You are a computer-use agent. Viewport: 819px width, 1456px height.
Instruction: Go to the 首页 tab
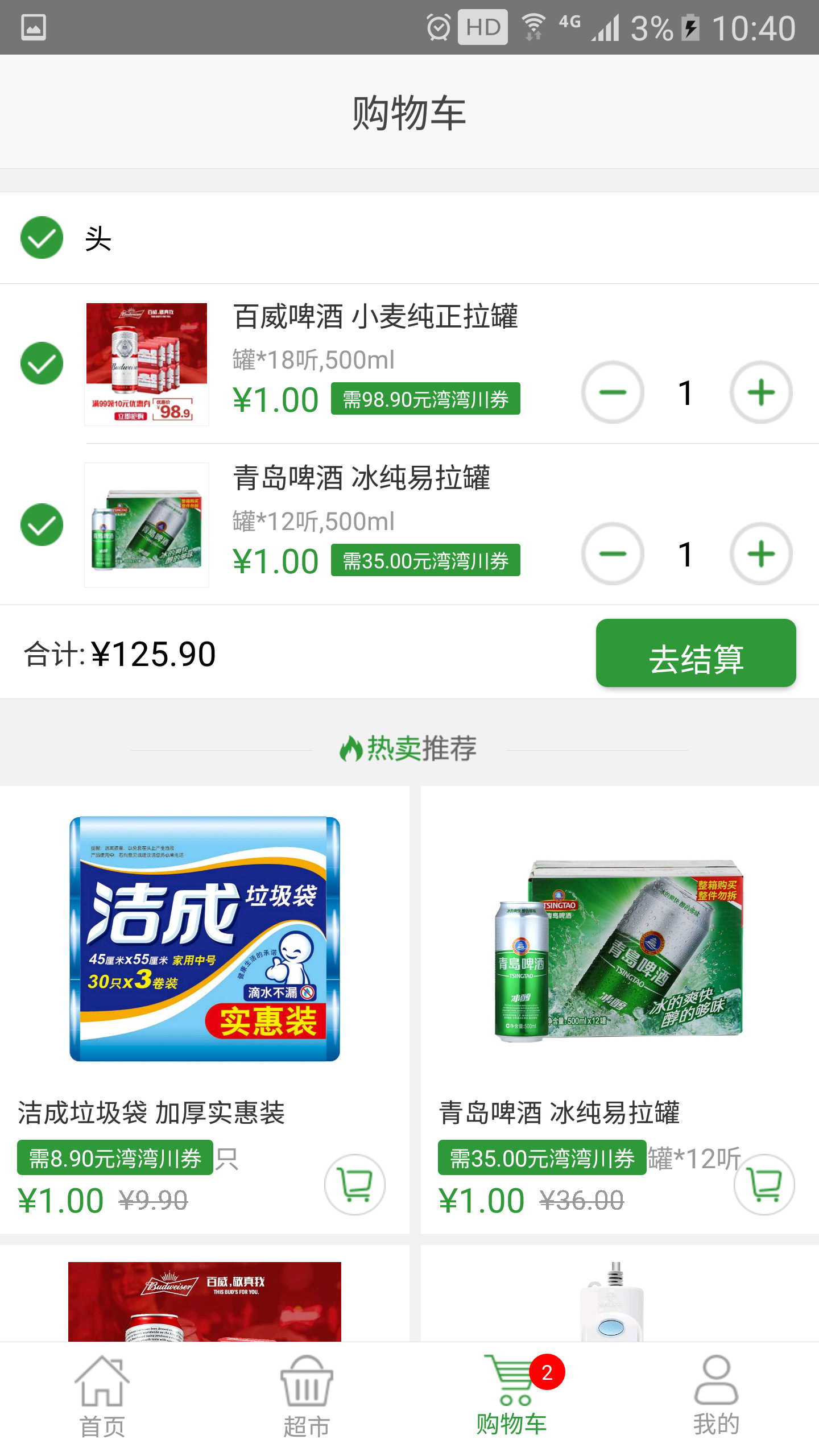coord(102,1396)
